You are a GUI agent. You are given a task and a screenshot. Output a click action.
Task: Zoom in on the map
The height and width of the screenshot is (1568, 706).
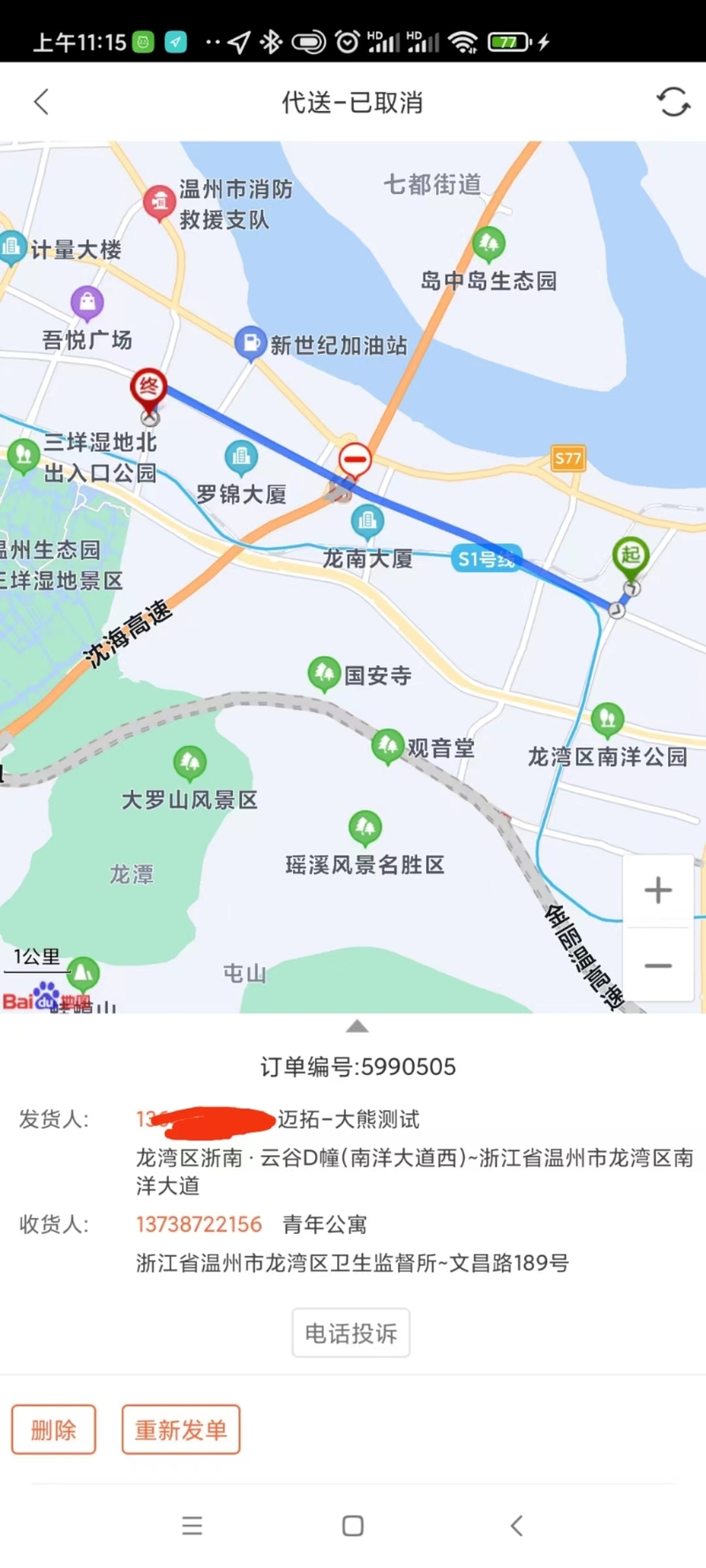pyautogui.click(x=657, y=890)
